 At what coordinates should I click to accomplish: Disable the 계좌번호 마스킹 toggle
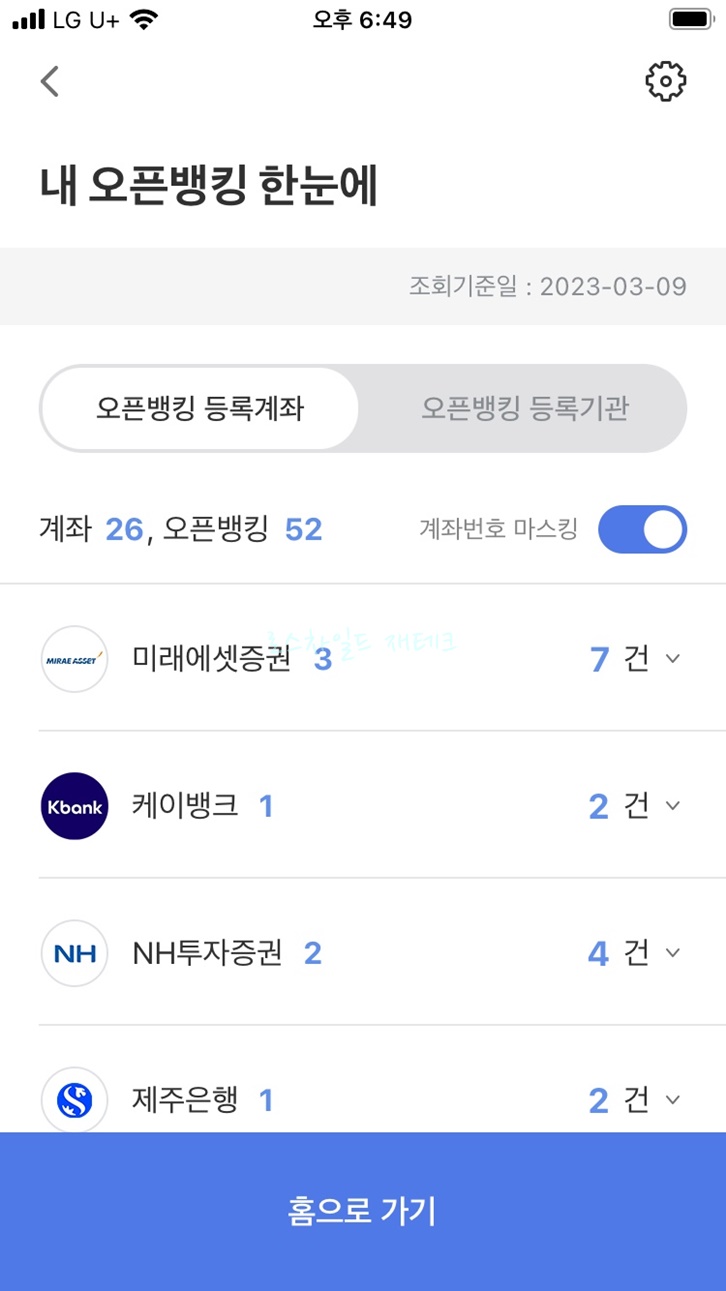click(x=643, y=529)
